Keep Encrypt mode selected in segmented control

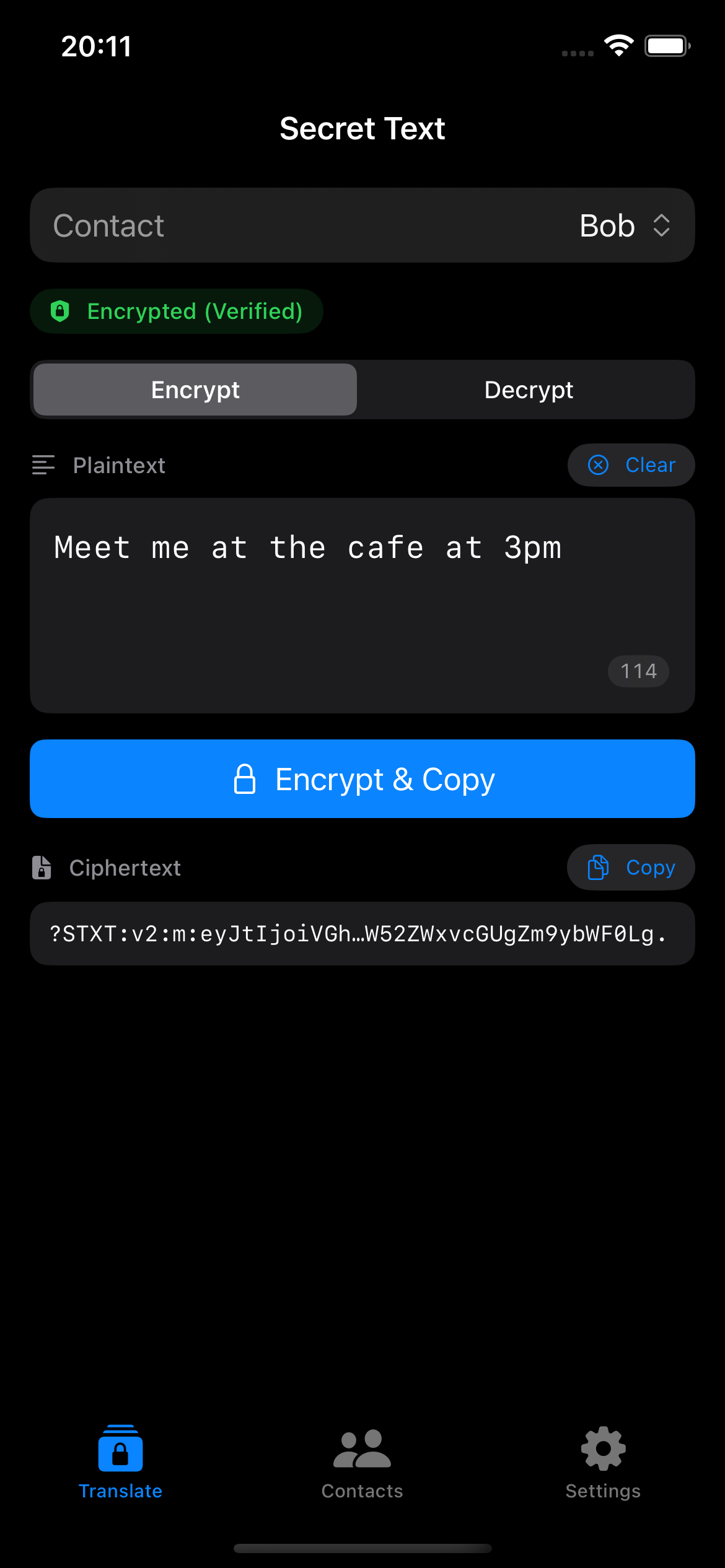pyautogui.click(x=195, y=390)
